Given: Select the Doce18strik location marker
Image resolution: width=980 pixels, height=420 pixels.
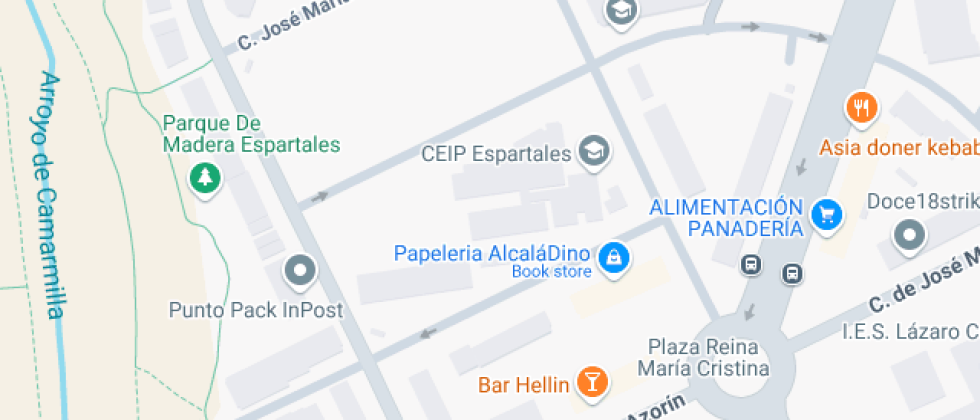Looking at the screenshot, I should point(909,237).
